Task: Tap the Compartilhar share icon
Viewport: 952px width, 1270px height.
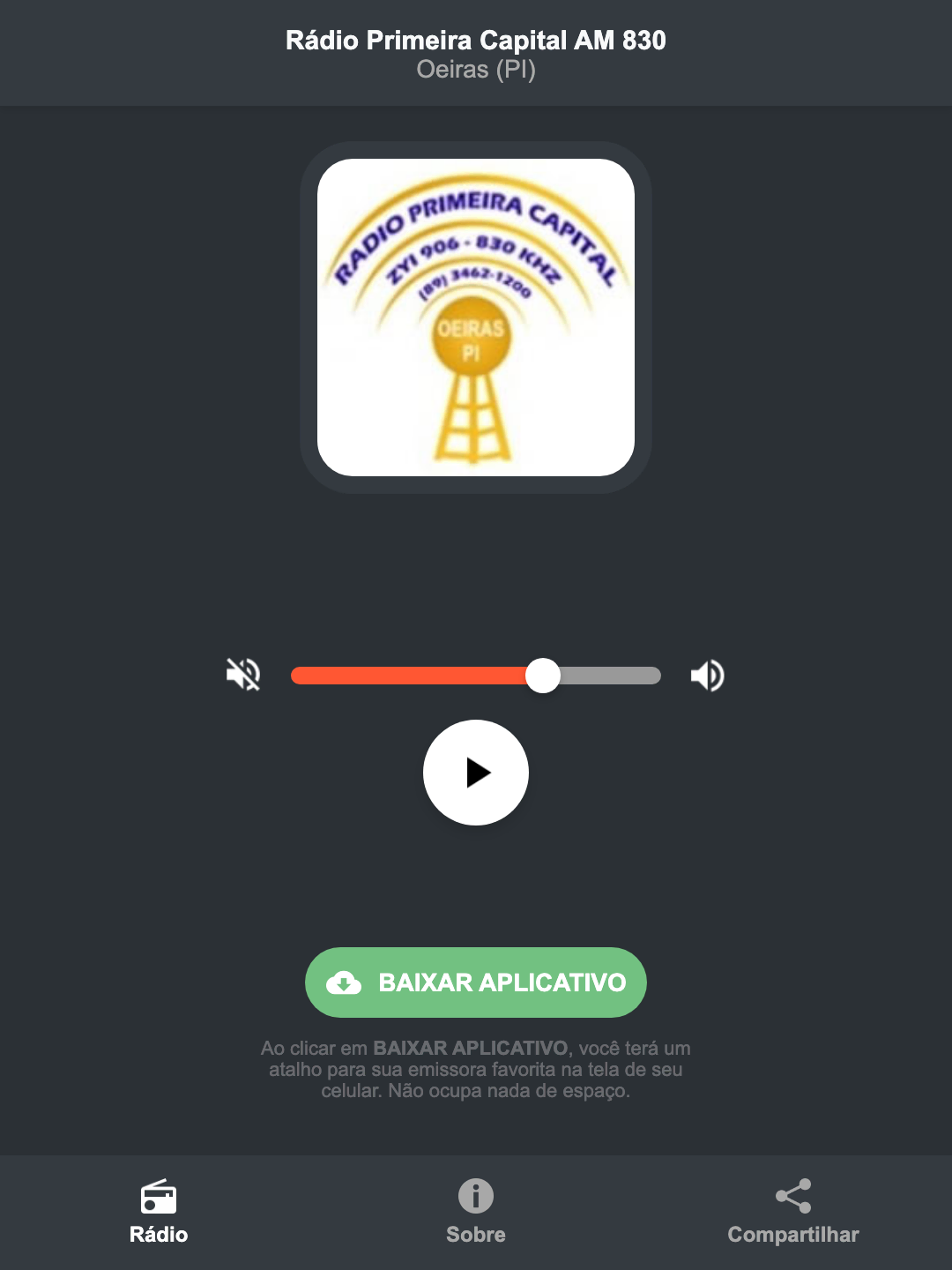Action: 792,1196
